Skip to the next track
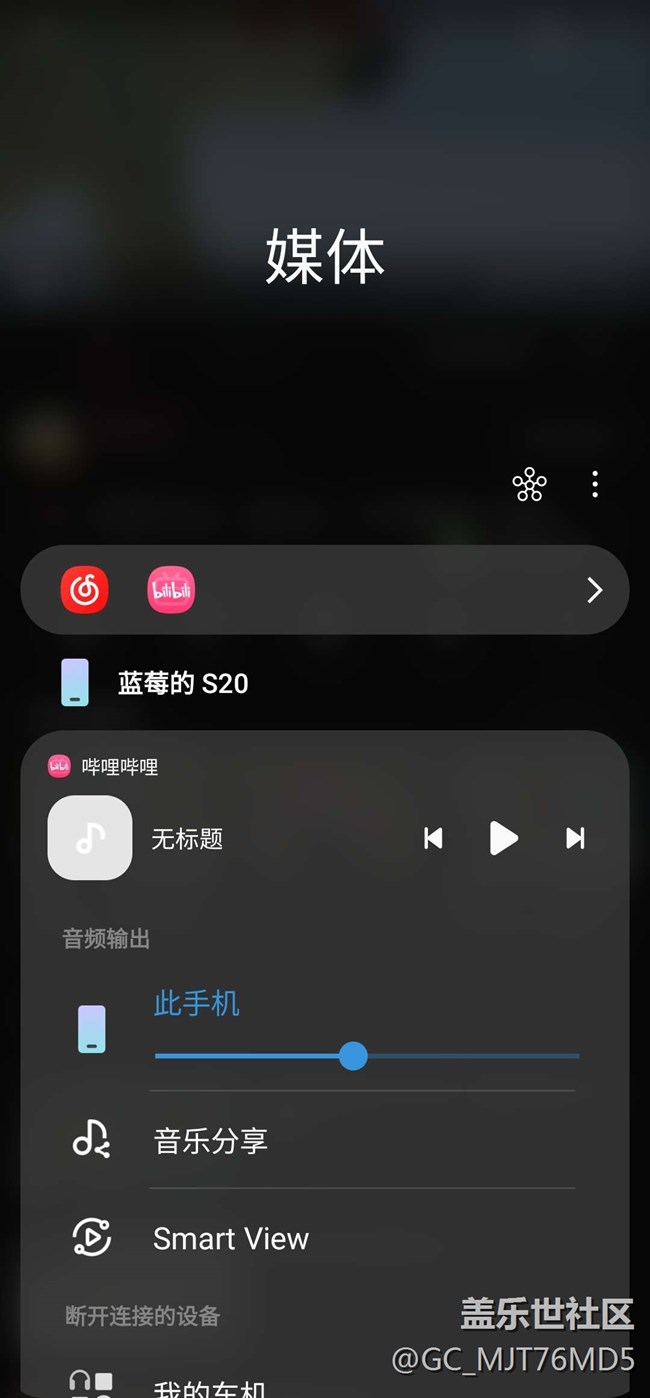 tap(575, 838)
